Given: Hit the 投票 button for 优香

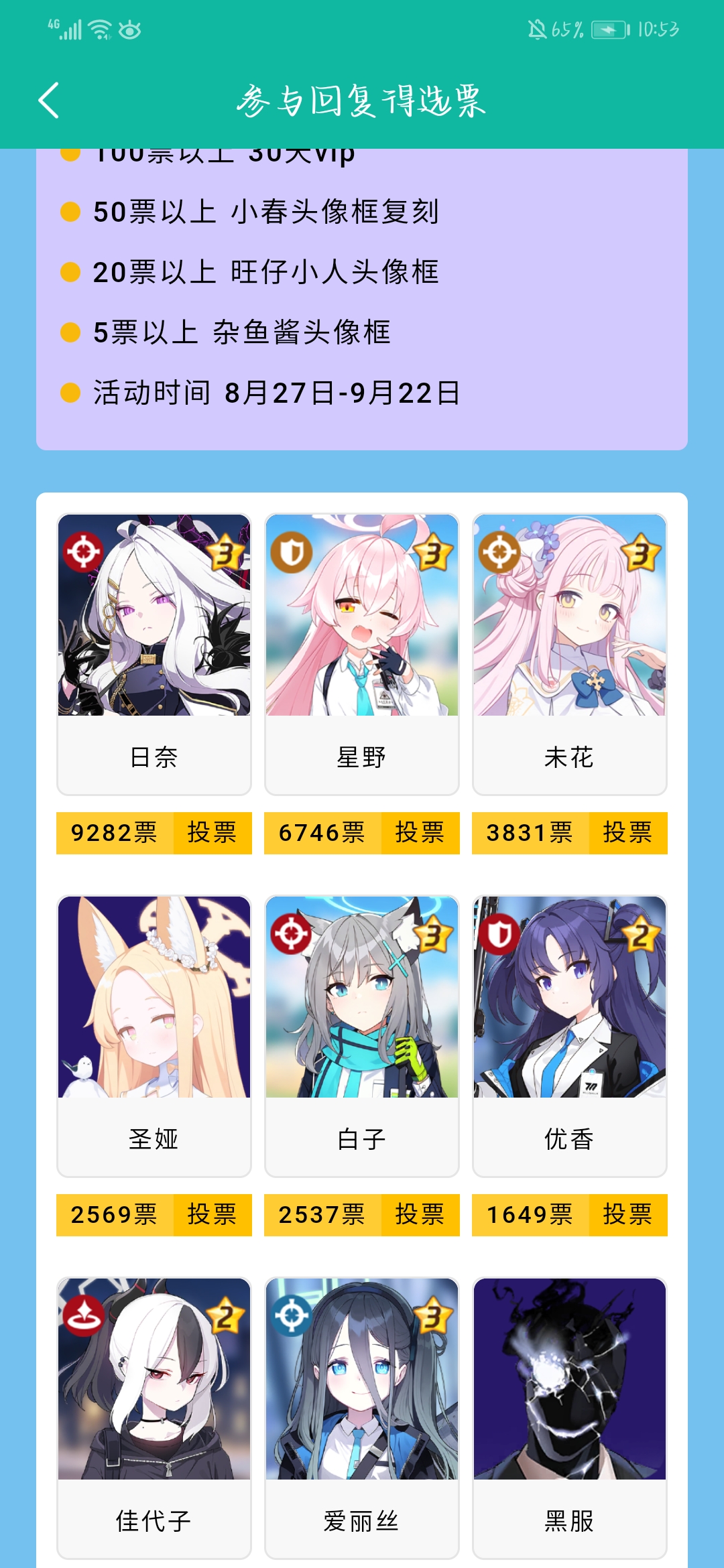Looking at the screenshot, I should pyautogui.click(x=627, y=1215).
